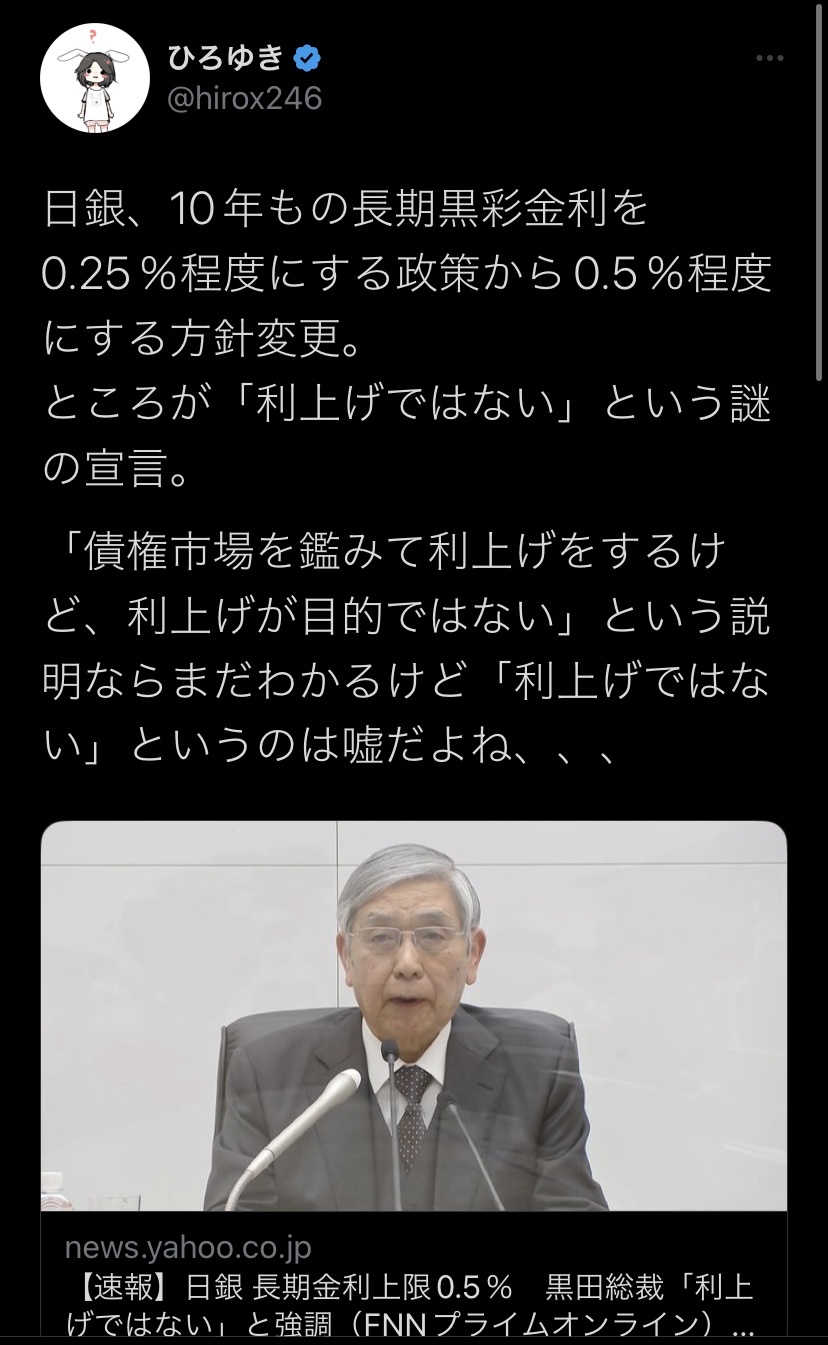Open the @hirox246 profile handle
This screenshot has height=1345, width=828.
[x=244, y=98]
